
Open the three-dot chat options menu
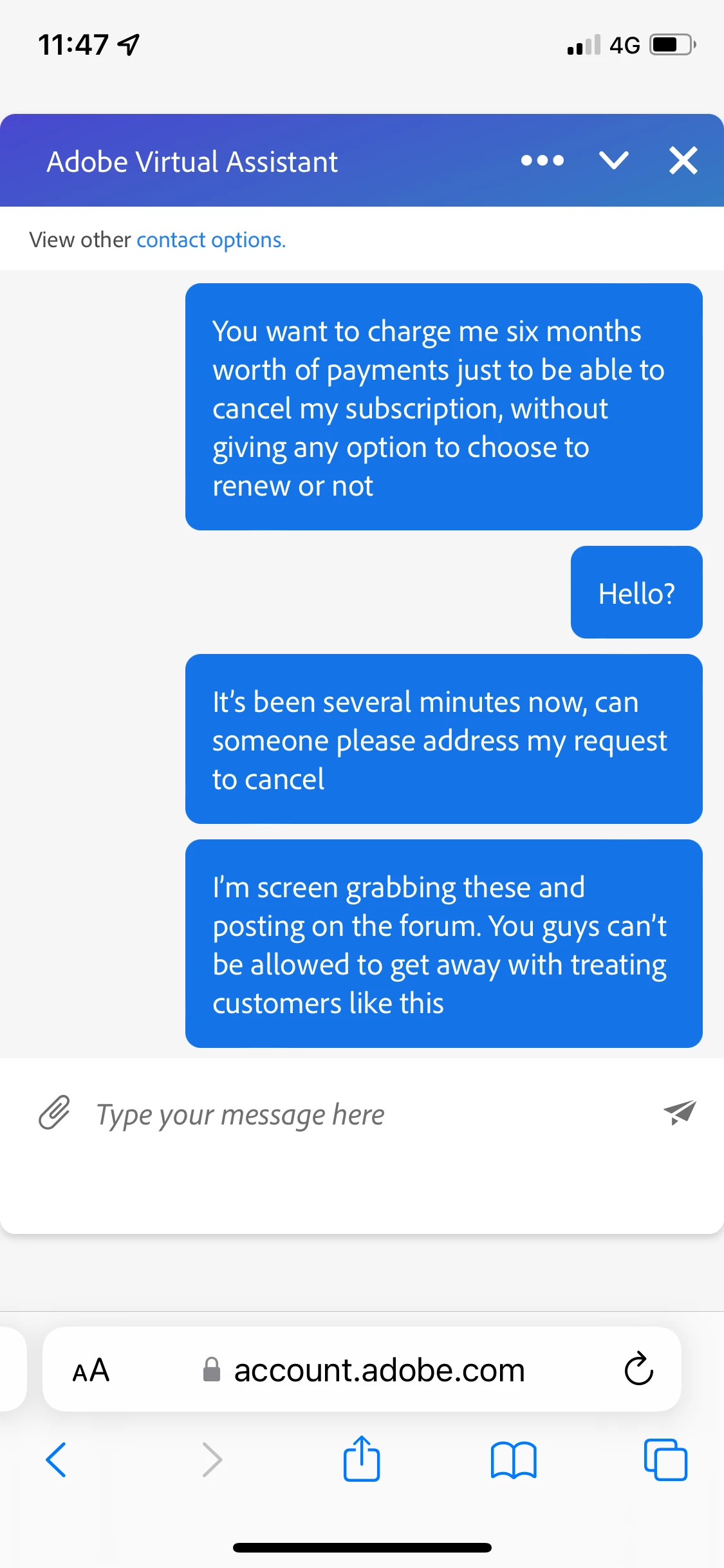[542, 161]
